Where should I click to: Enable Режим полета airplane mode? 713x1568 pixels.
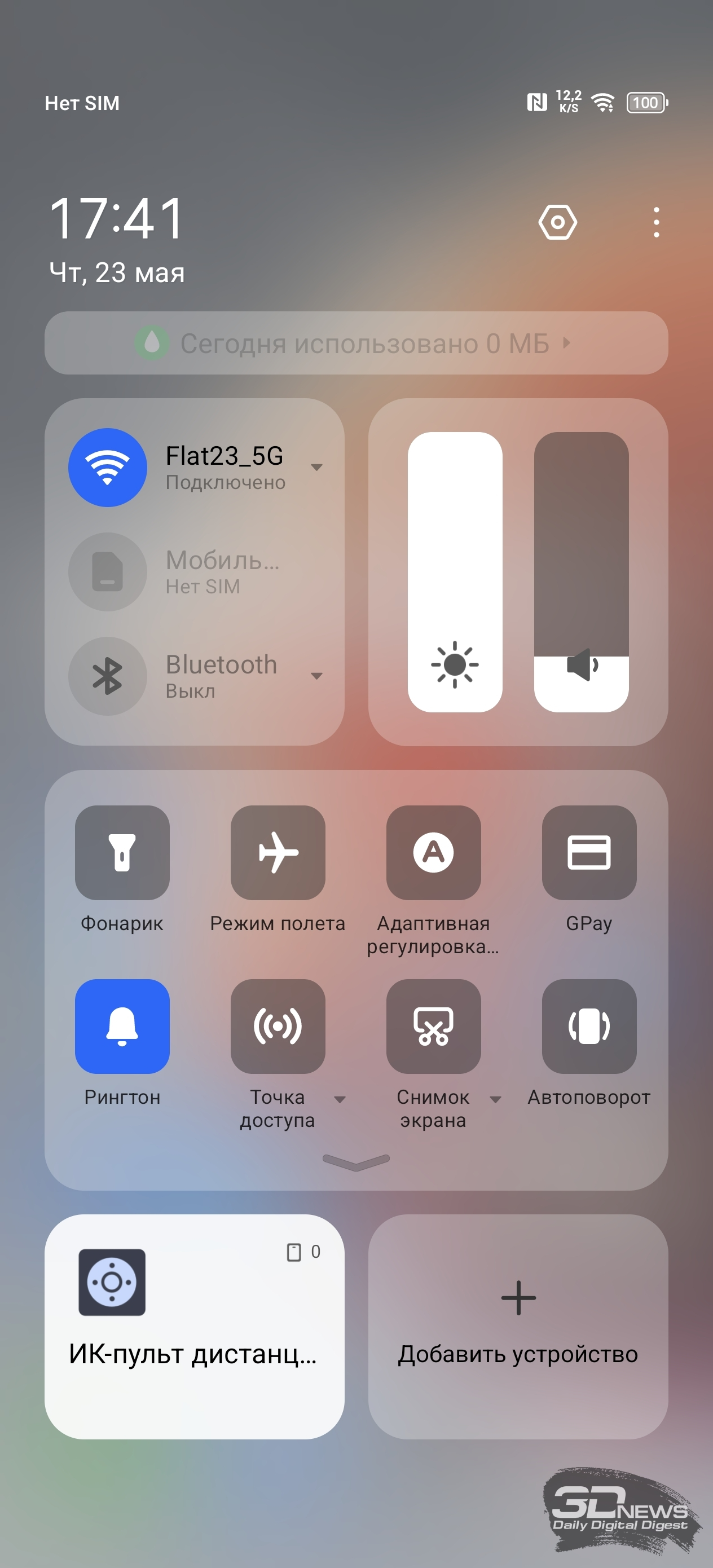278,853
